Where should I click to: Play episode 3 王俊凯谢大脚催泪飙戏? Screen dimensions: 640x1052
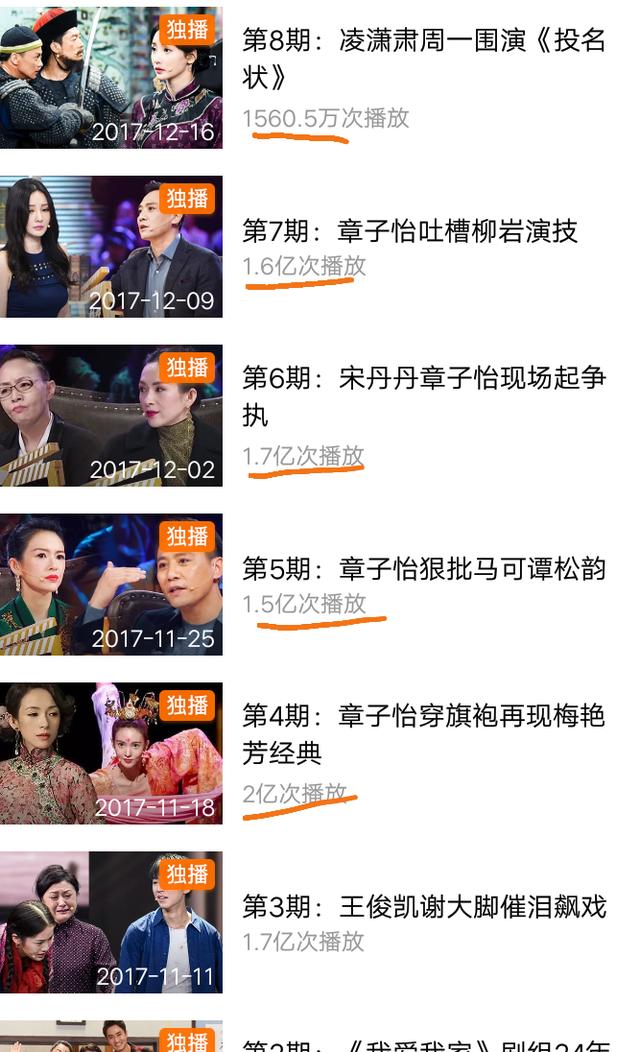pos(424,907)
